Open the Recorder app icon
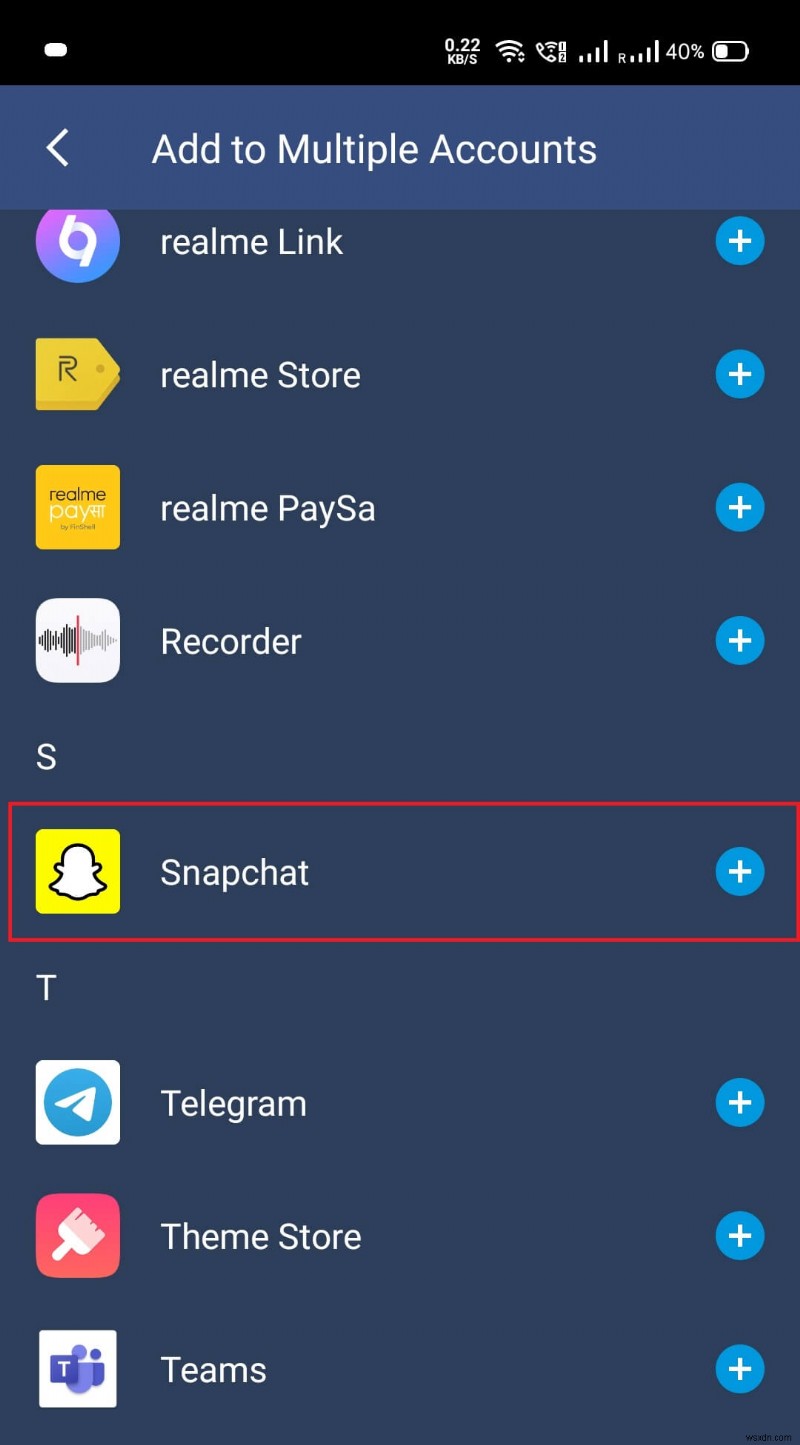 click(77, 640)
